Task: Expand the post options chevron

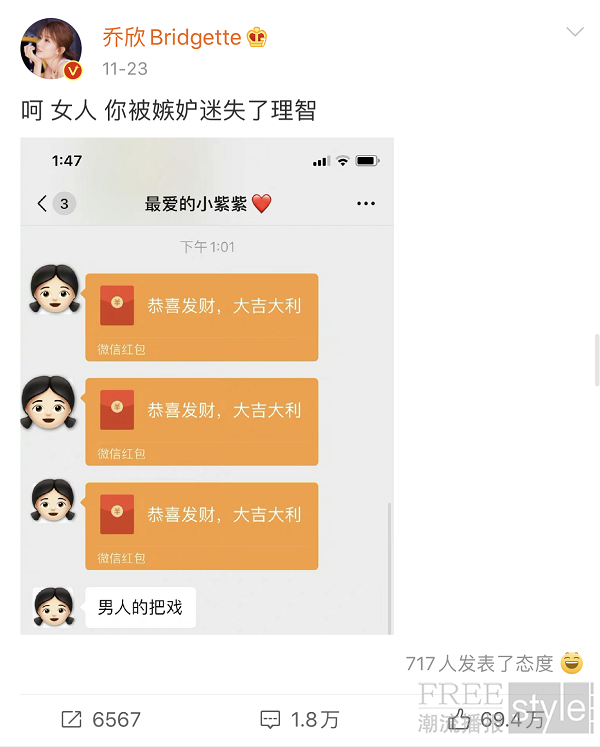Action: pyautogui.click(x=574, y=33)
